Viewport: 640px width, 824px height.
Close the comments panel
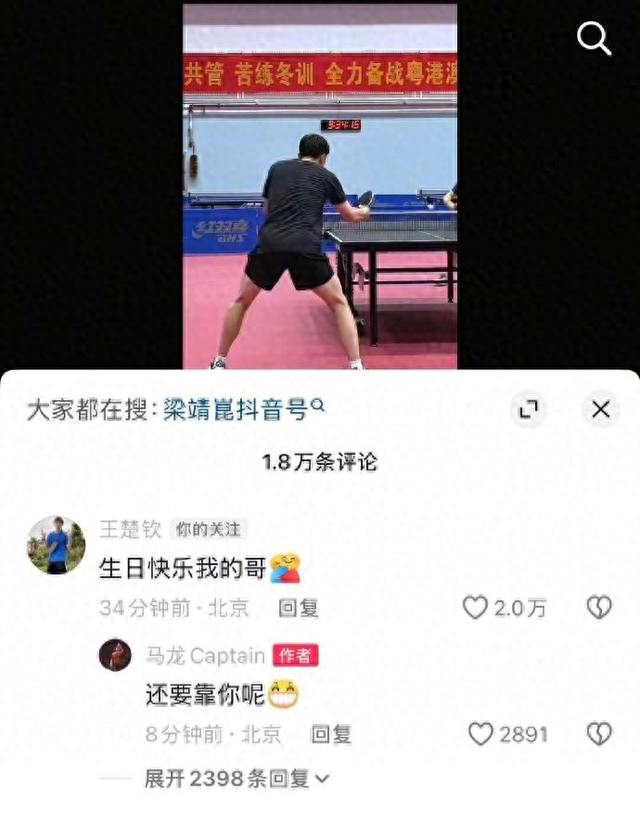coord(600,409)
